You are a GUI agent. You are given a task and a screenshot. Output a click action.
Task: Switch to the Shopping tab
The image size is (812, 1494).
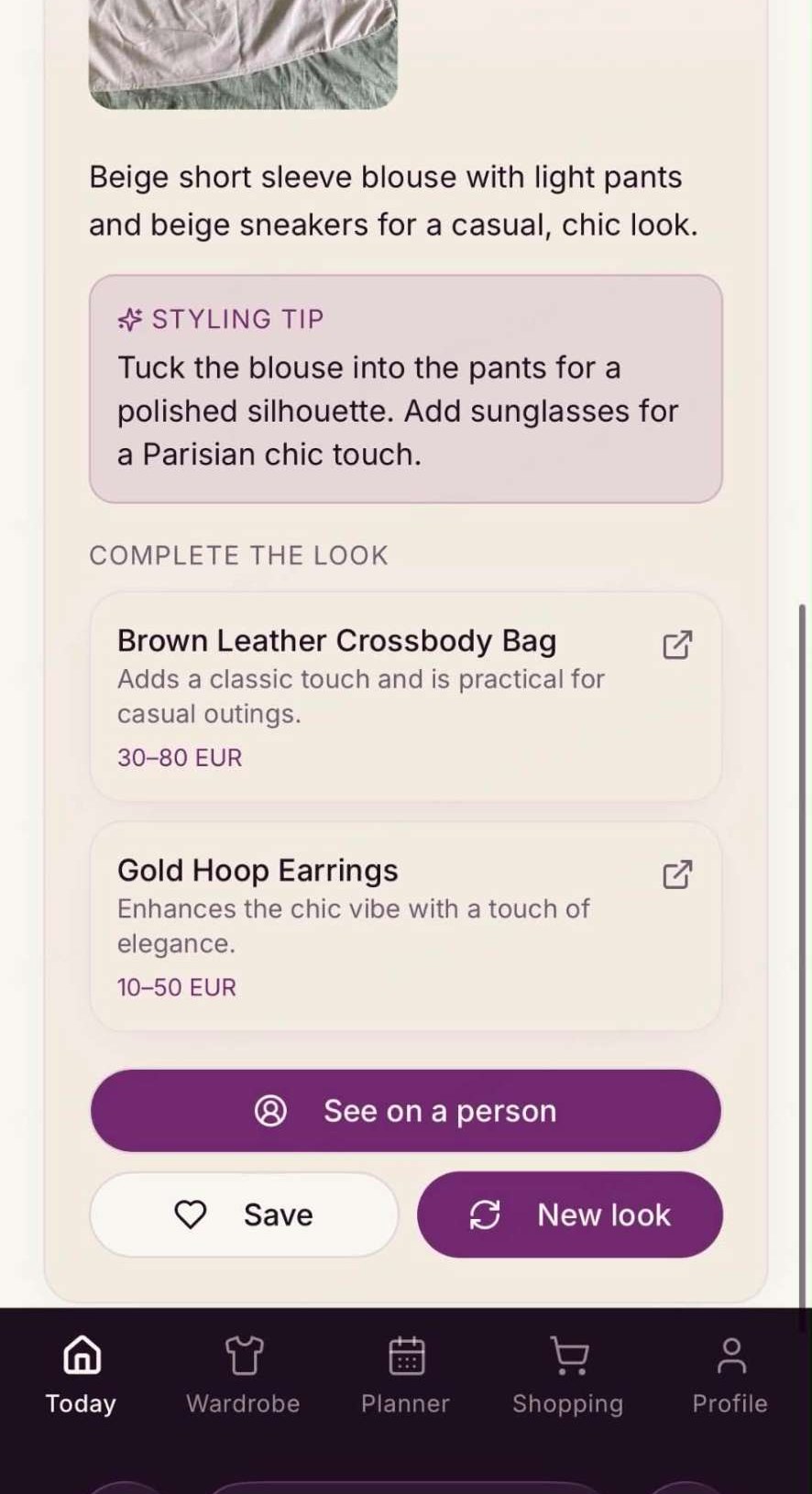pyautogui.click(x=567, y=1376)
